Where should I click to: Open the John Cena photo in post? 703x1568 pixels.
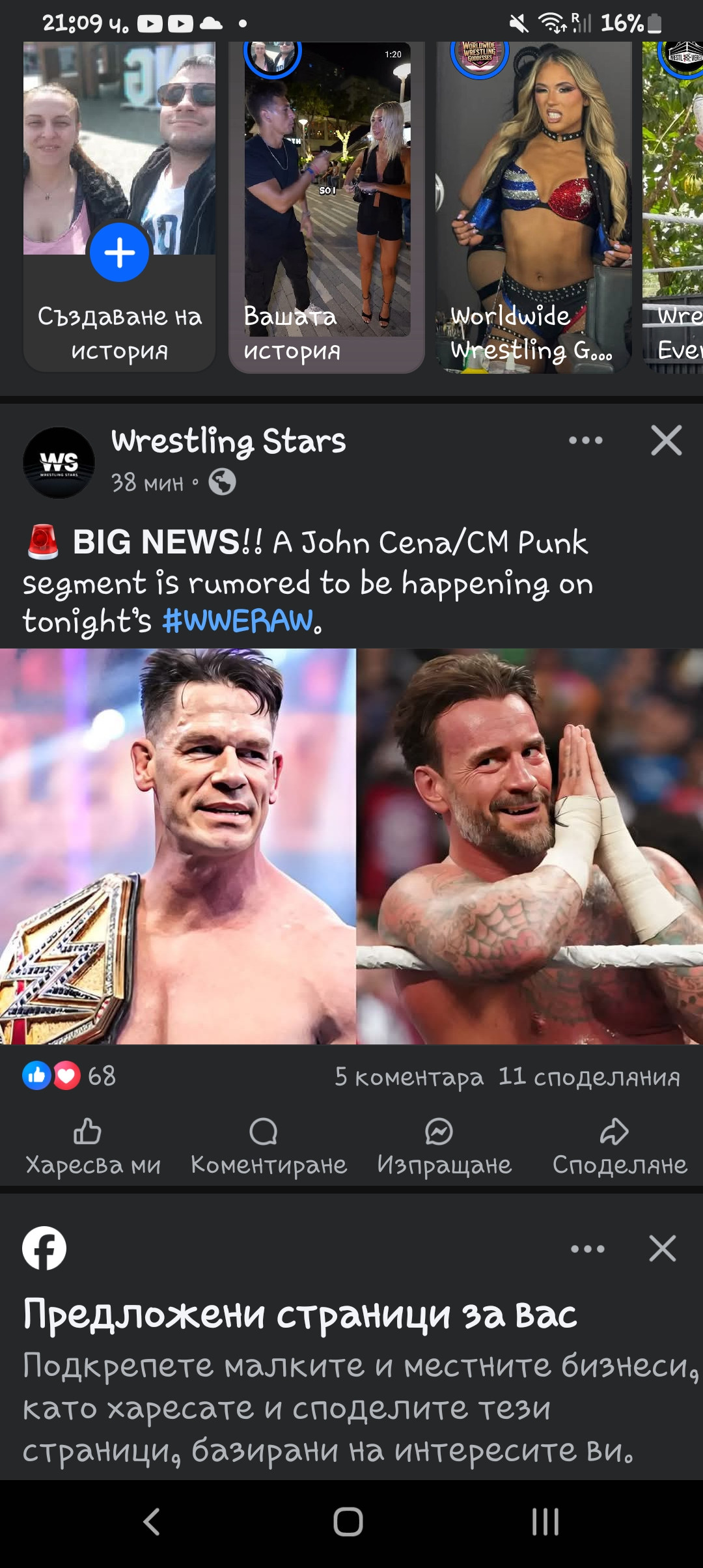177,847
